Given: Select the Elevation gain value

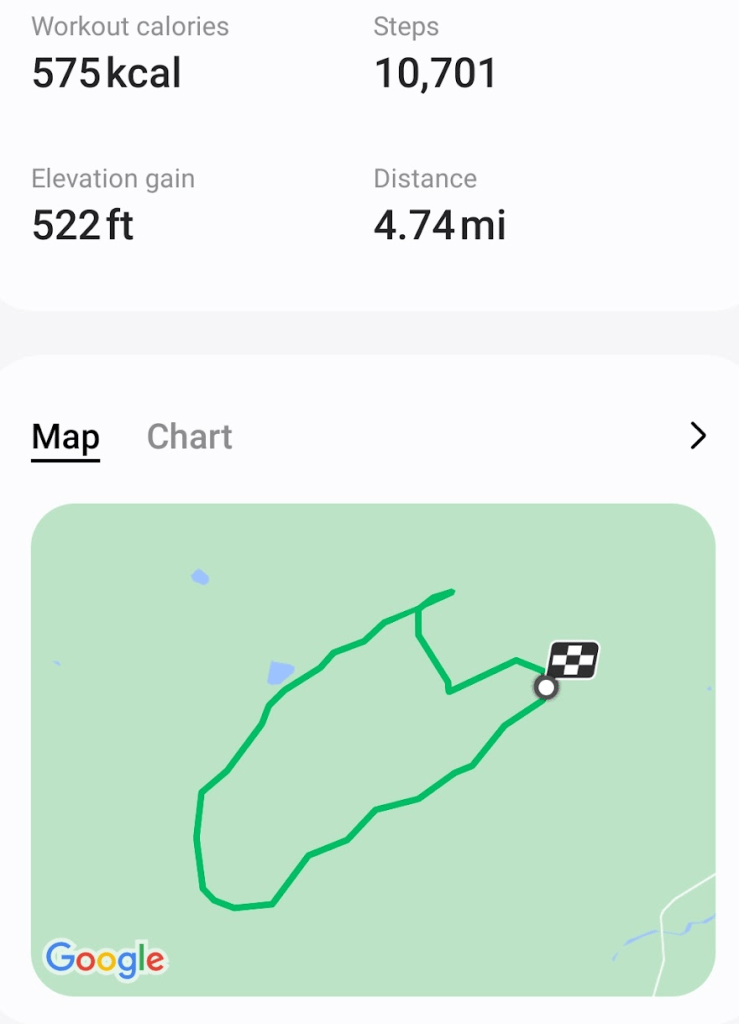Looking at the screenshot, I should tap(81, 225).
